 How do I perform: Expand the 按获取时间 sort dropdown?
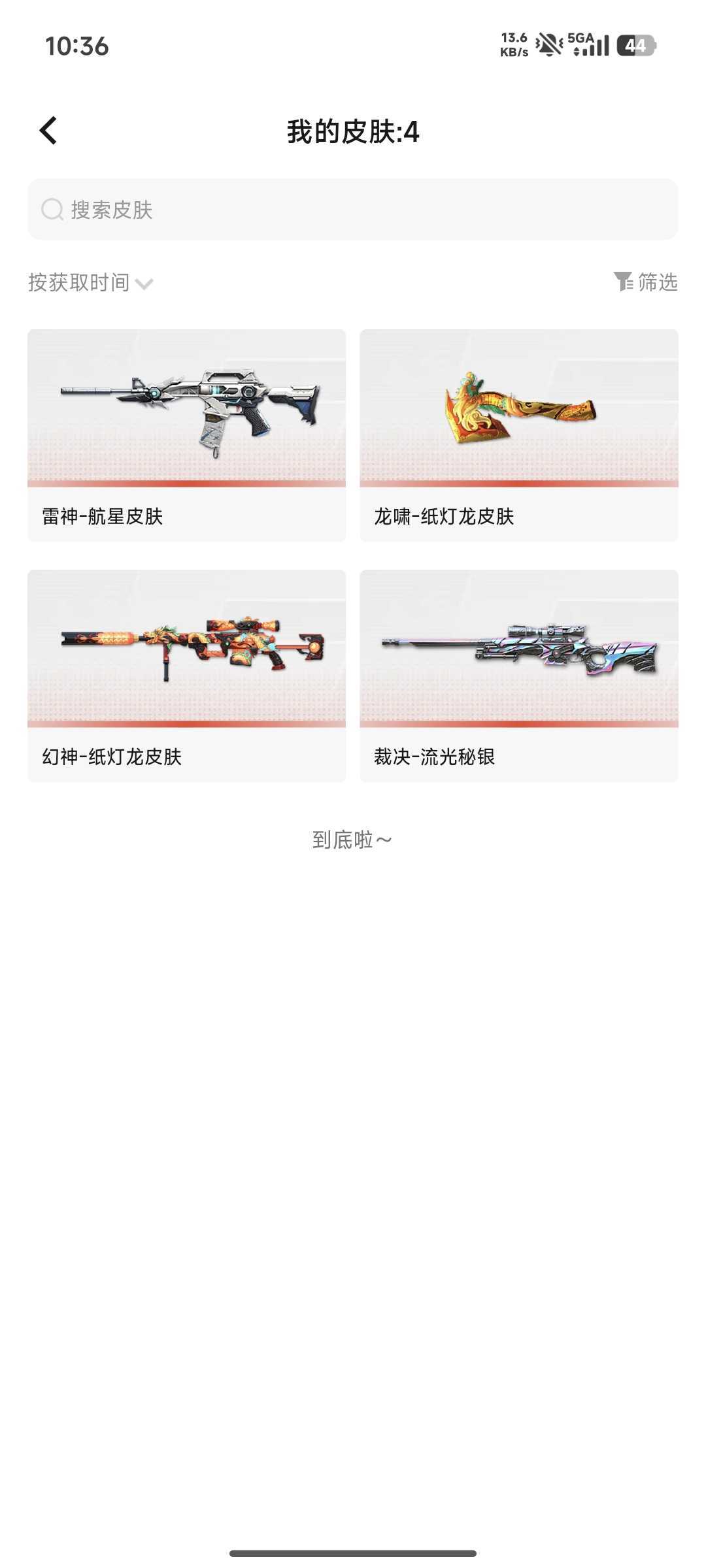[x=91, y=283]
